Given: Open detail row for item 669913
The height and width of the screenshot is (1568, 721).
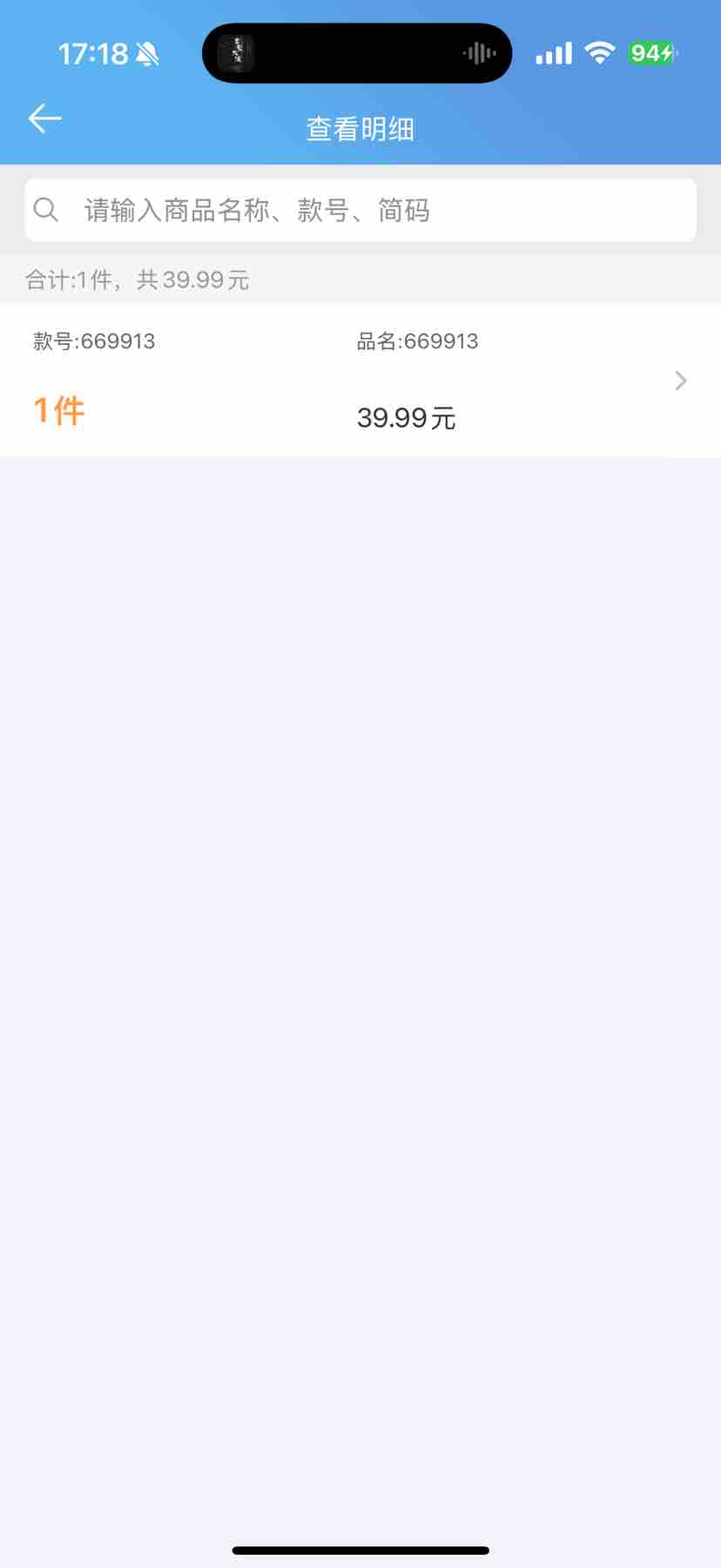Looking at the screenshot, I should click(x=360, y=381).
